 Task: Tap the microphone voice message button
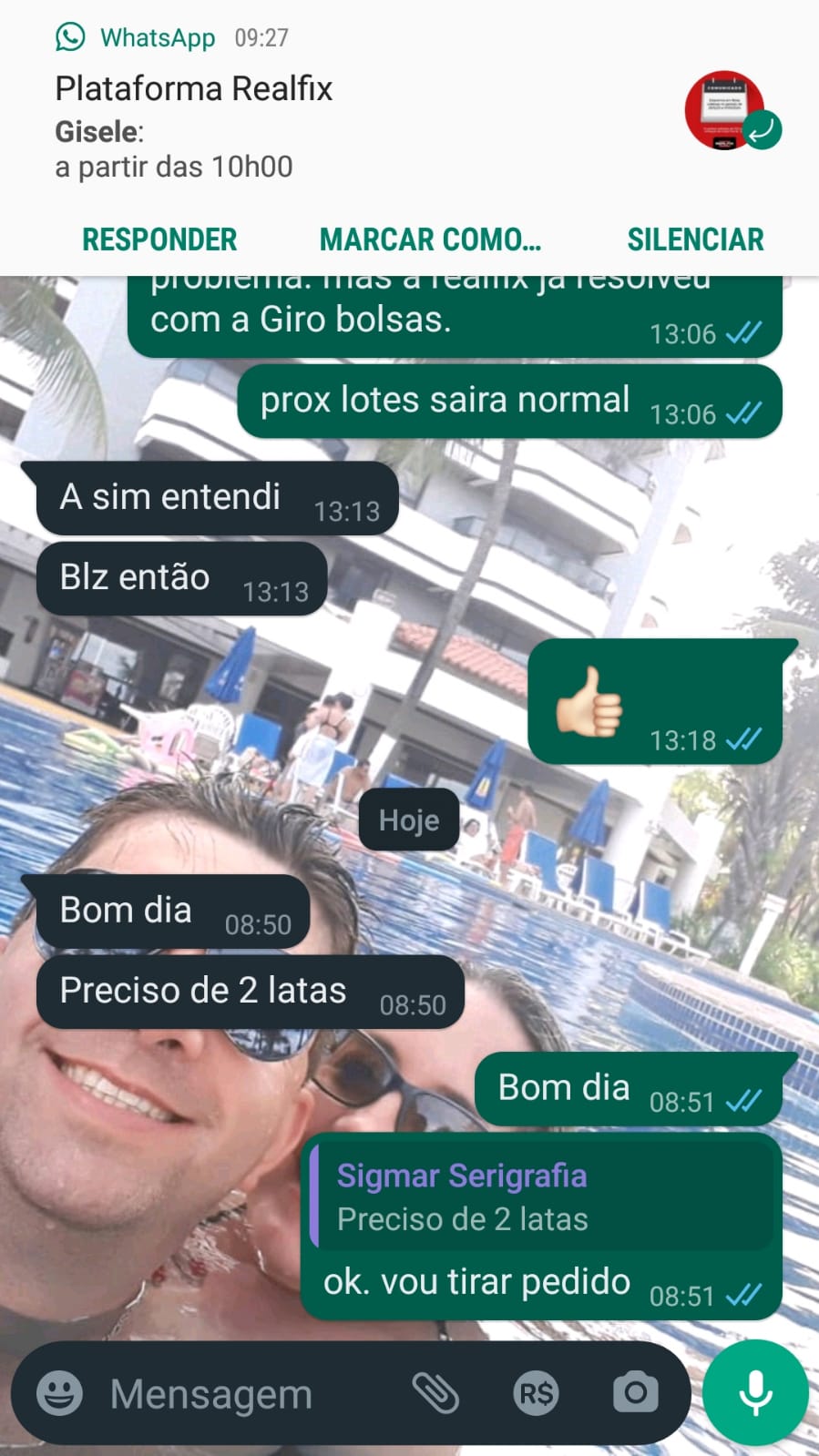coord(755,1393)
